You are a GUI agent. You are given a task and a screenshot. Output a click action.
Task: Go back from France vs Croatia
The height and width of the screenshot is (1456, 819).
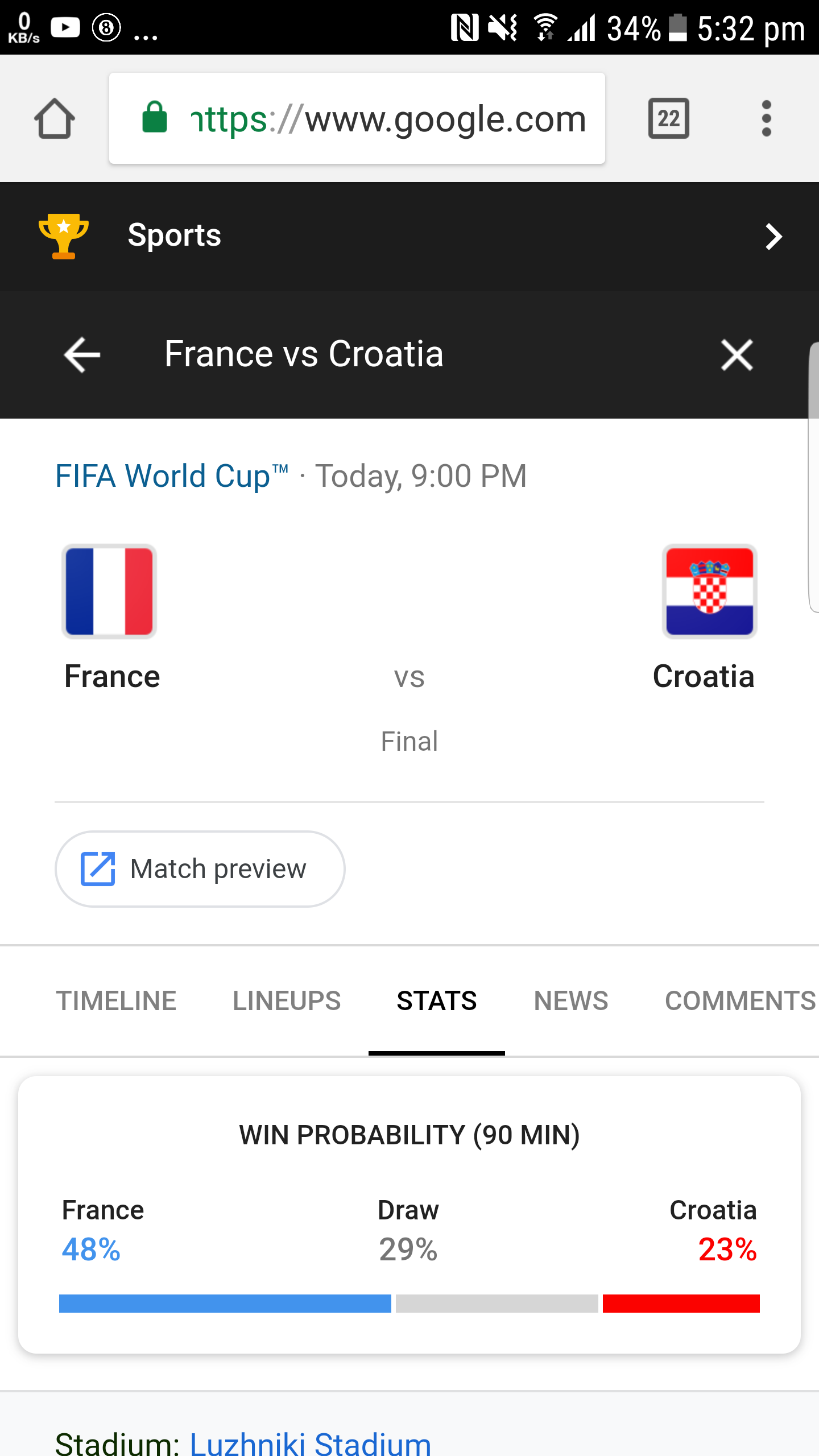(x=82, y=355)
